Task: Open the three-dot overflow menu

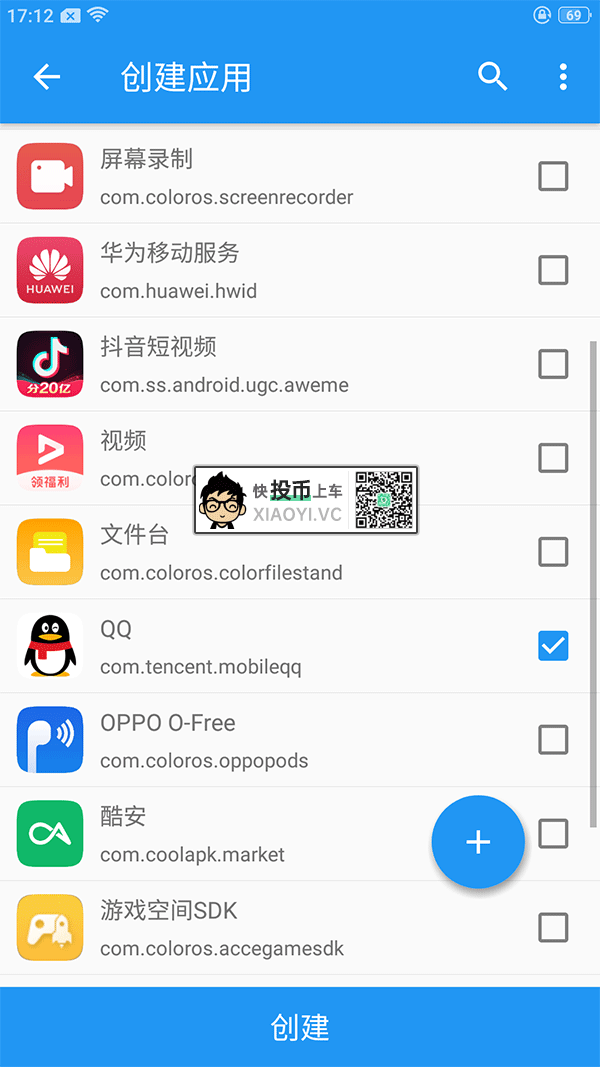Action: point(563,77)
